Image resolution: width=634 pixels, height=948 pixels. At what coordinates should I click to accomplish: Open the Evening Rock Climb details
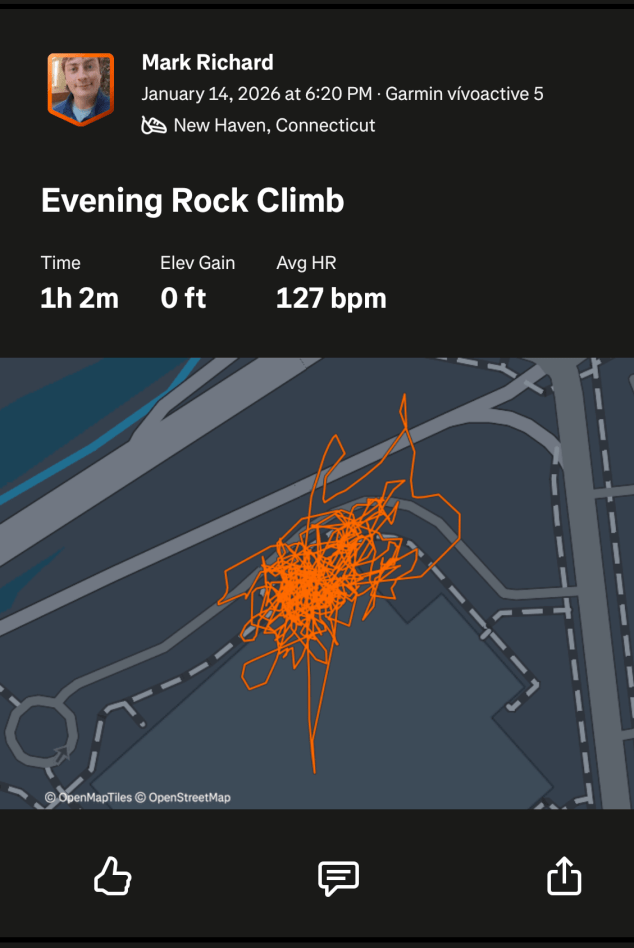point(192,201)
